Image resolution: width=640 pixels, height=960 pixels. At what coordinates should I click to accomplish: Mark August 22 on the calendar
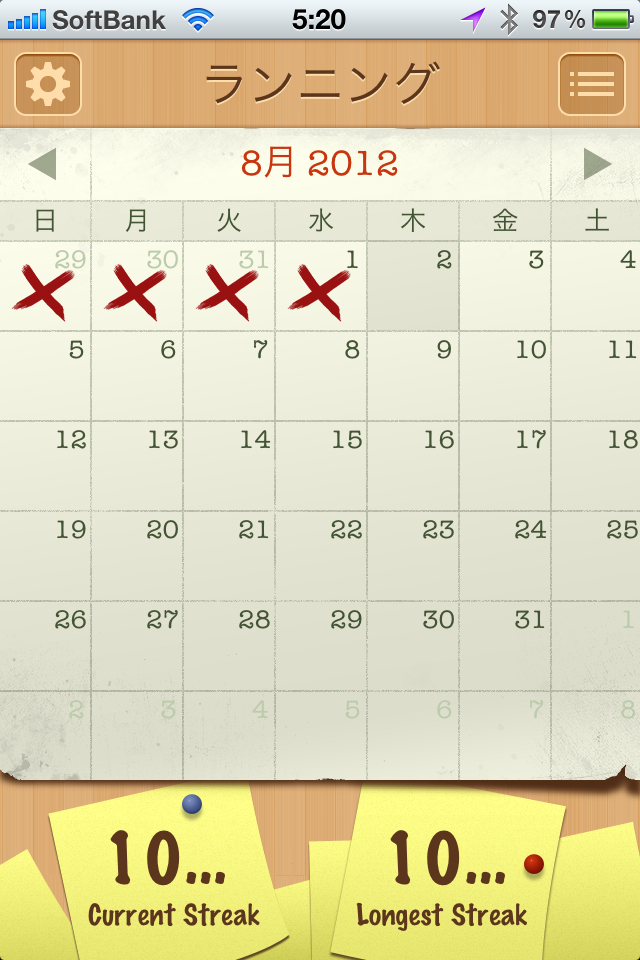[x=321, y=556]
